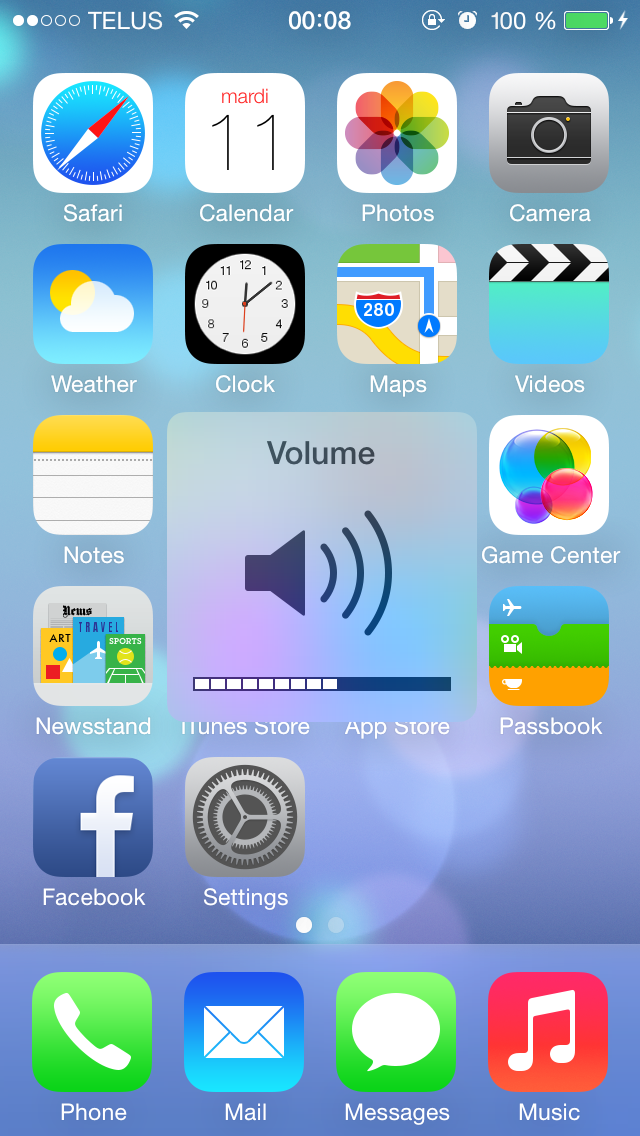Check the Weather app
The width and height of the screenshot is (640, 1136).
(93, 304)
